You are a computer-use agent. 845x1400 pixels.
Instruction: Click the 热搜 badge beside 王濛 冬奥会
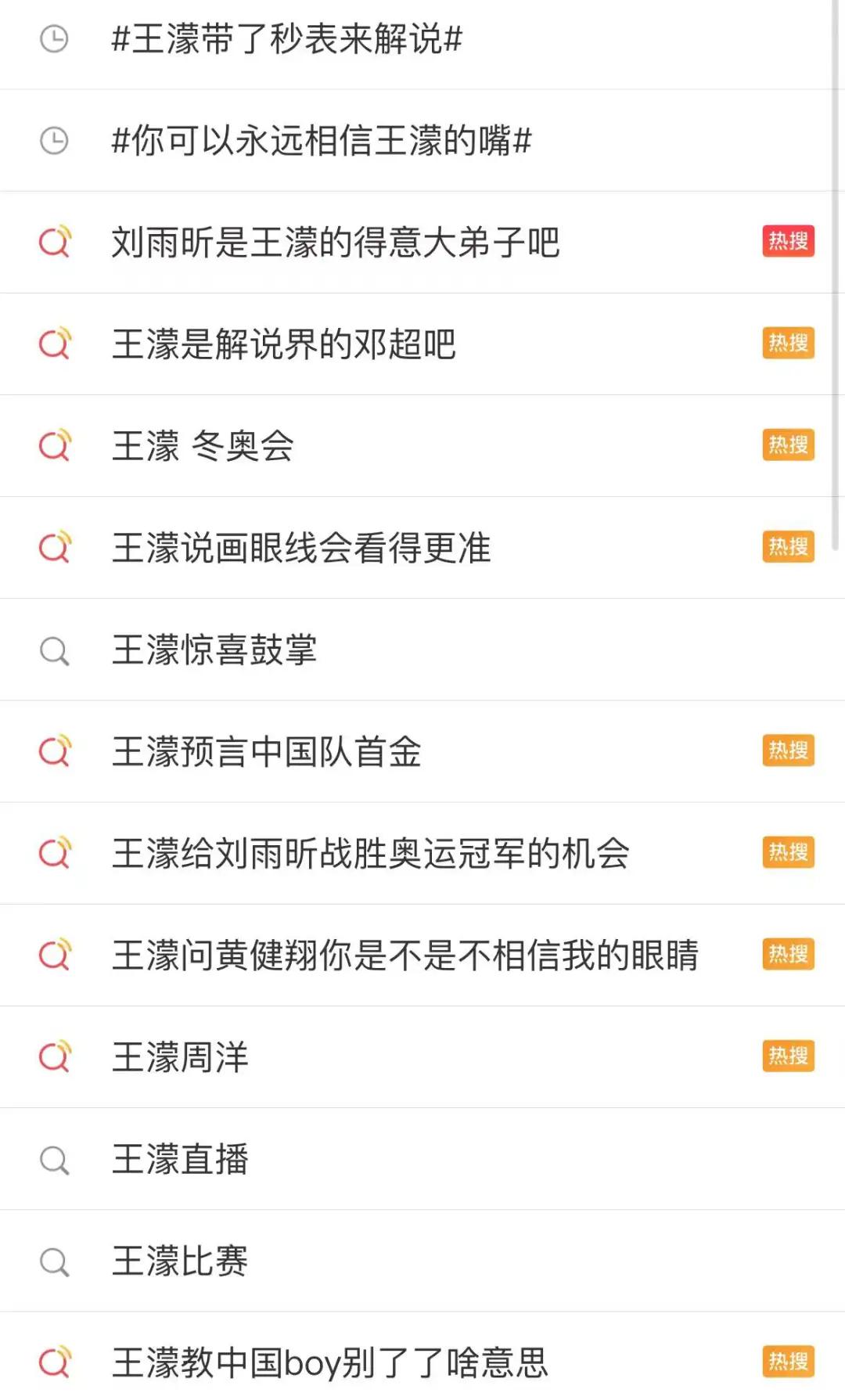pyautogui.click(x=787, y=446)
